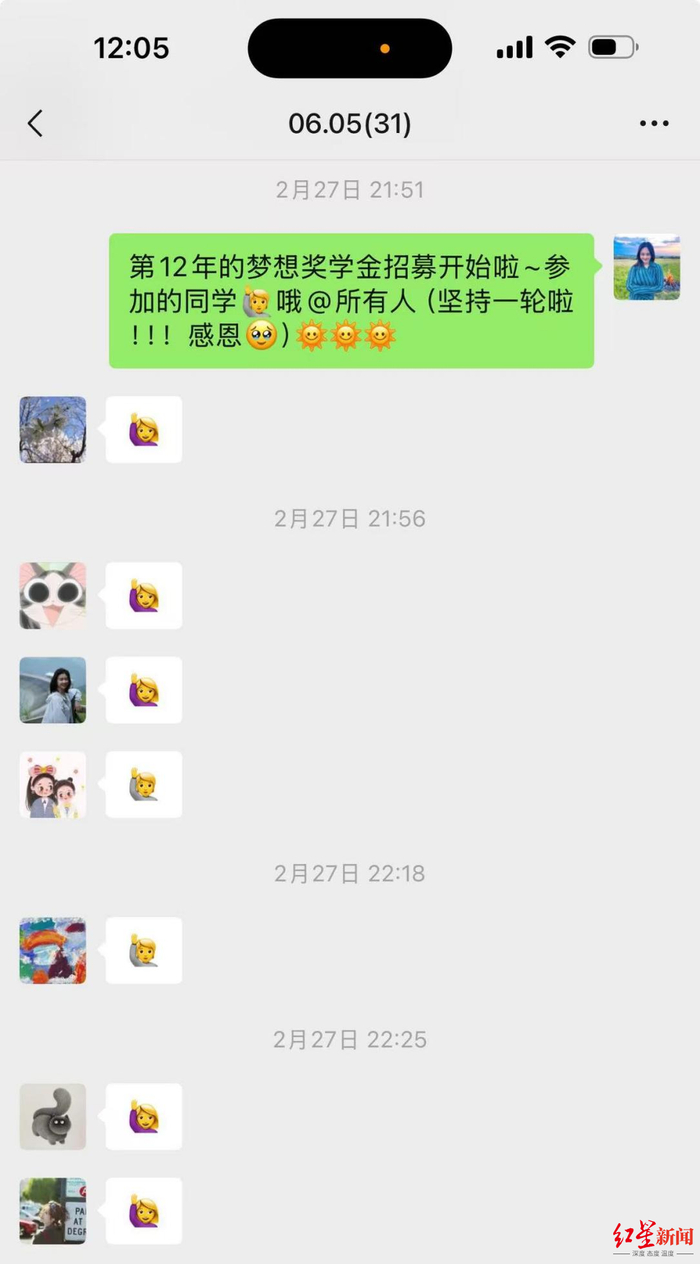Screen dimensions: 700x1264
Task: Open the flower-photo avatar's profile
Action: [53, 430]
